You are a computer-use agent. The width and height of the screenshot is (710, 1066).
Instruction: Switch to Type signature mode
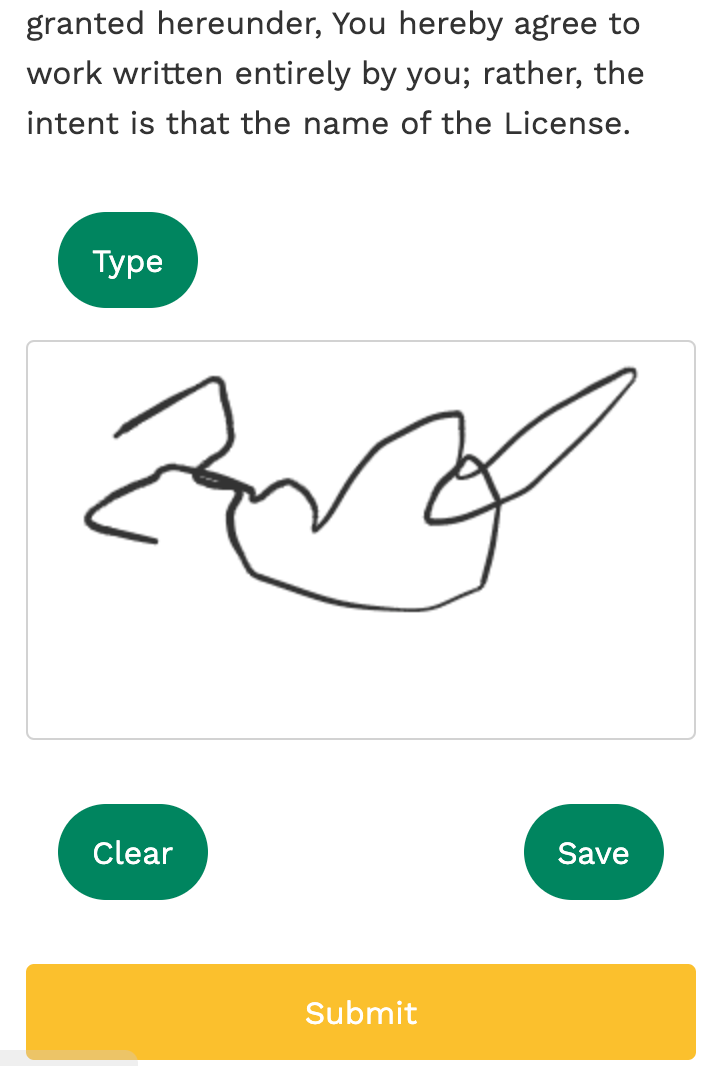coord(127,261)
